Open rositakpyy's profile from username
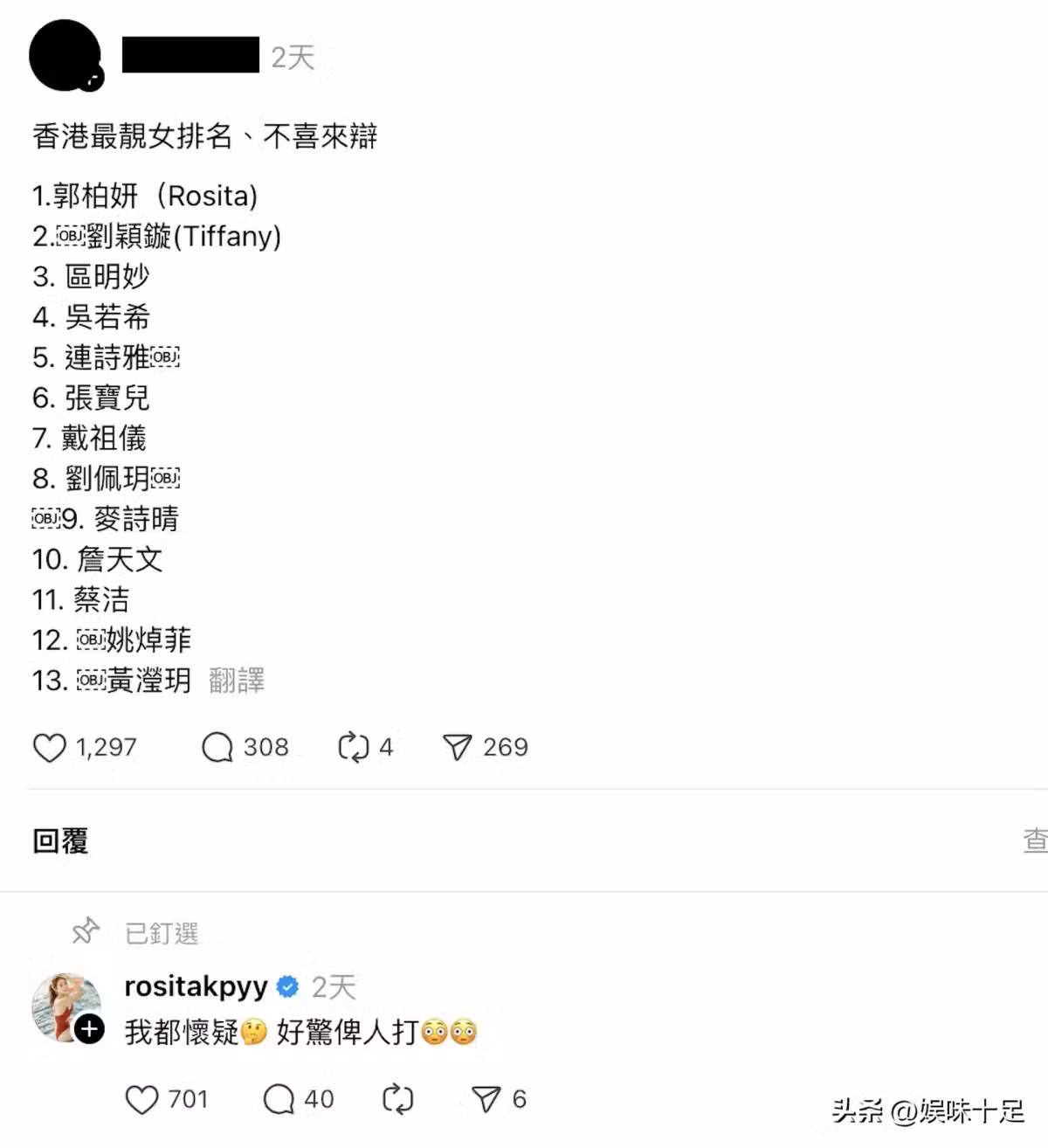1048x1148 pixels. pyautogui.click(x=196, y=986)
